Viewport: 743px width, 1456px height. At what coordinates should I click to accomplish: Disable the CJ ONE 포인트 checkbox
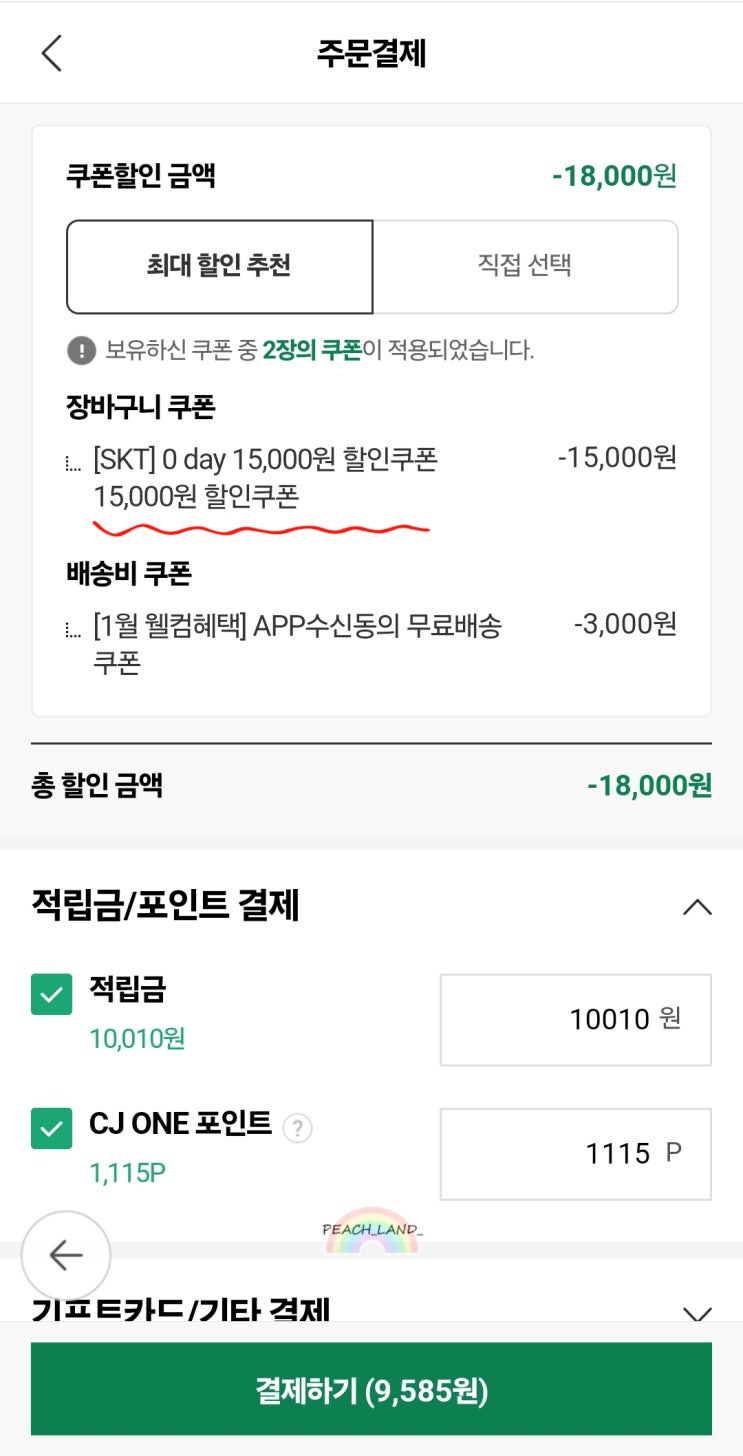pyautogui.click(x=51, y=1128)
